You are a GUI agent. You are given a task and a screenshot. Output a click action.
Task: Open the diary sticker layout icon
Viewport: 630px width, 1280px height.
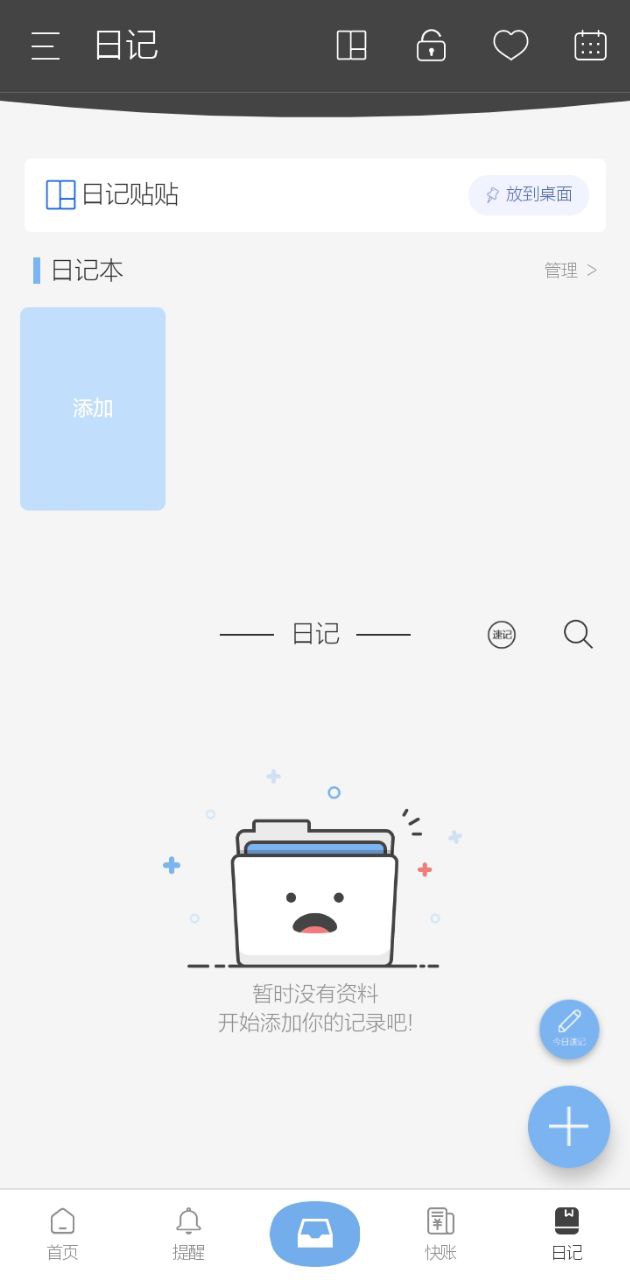pos(351,46)
